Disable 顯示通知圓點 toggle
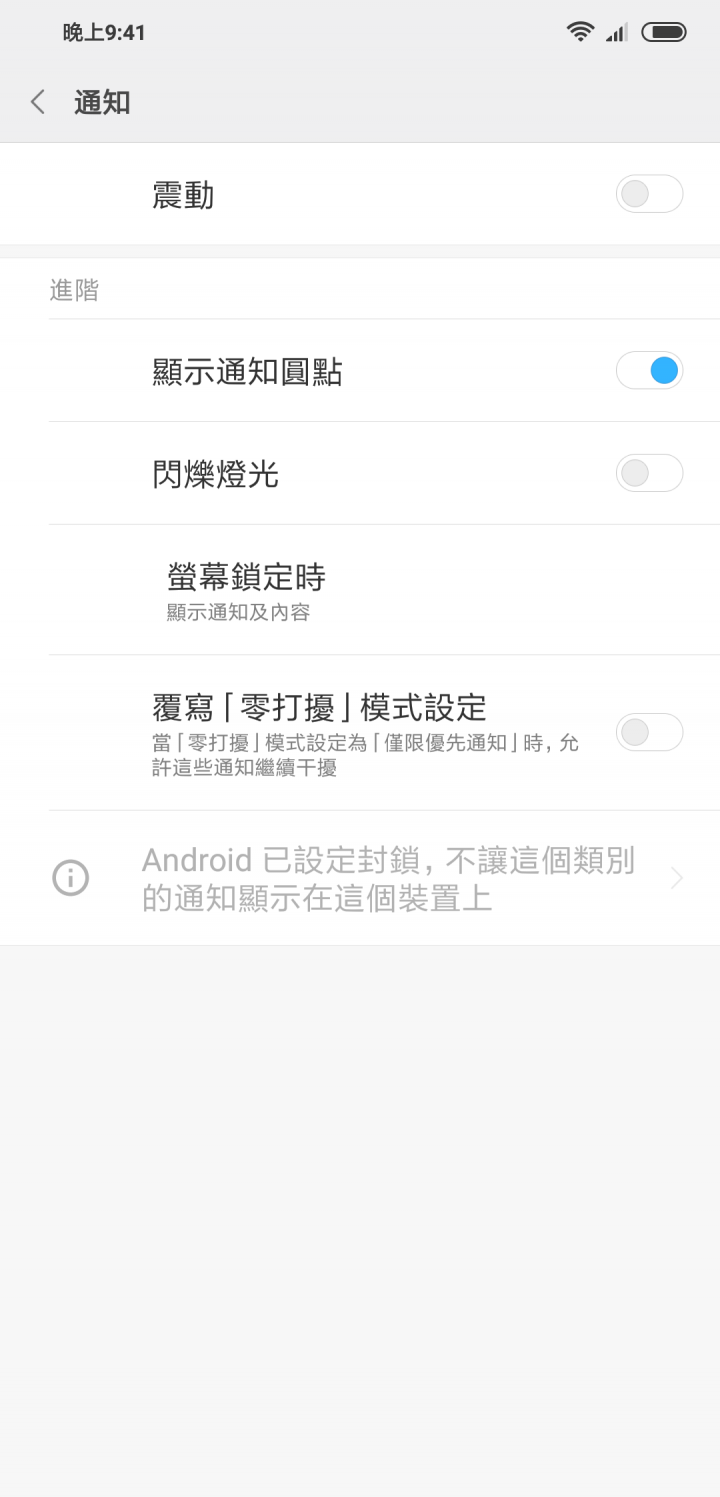The image size is (720, 1497). pos(649,371)
